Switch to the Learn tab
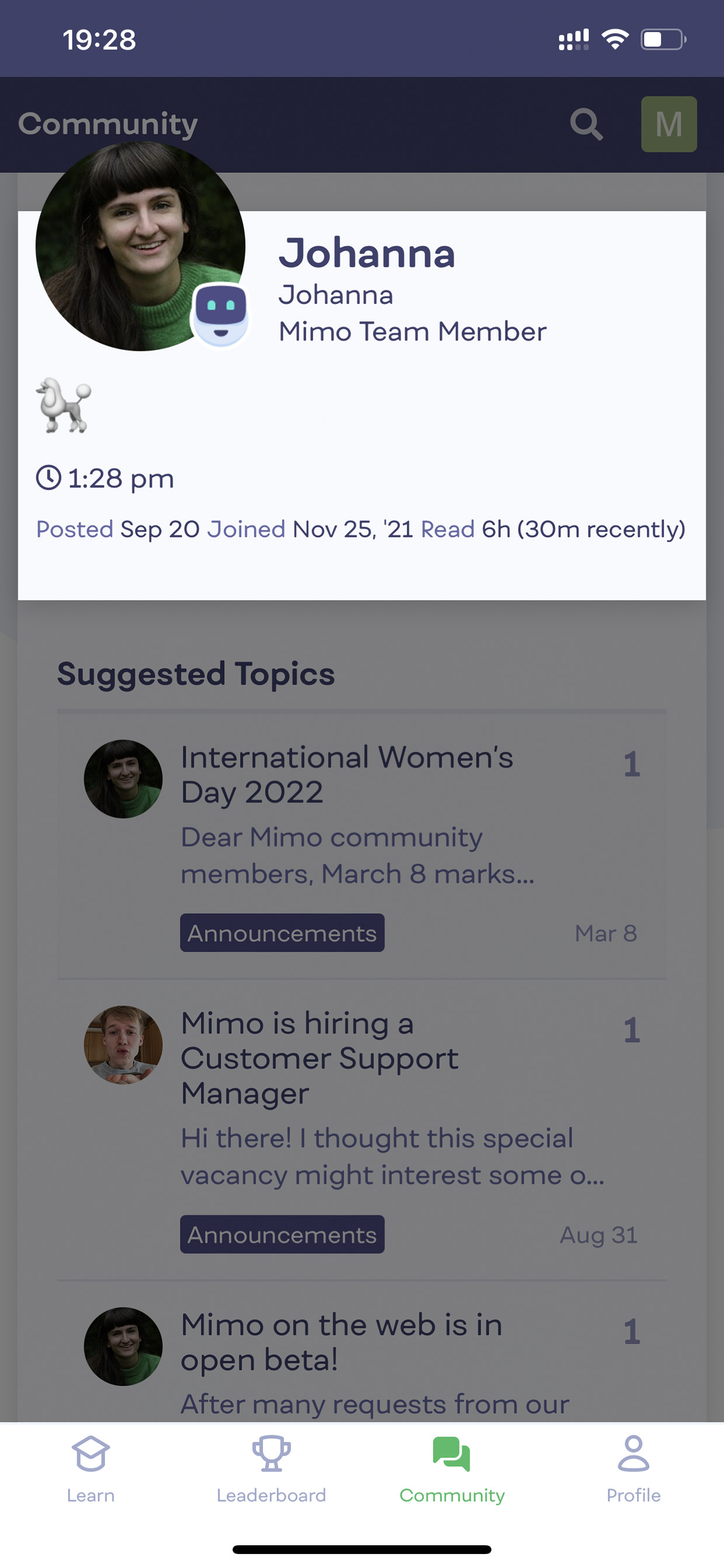 90,1469
